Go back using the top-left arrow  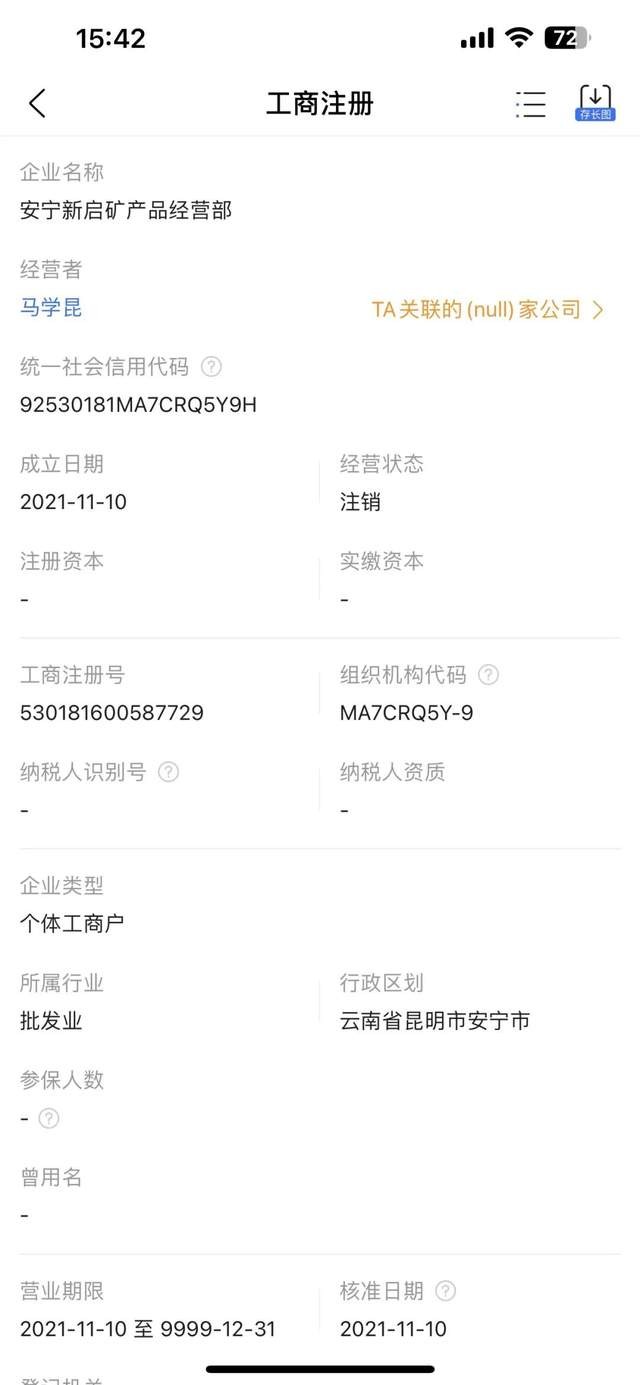[37, 103]
